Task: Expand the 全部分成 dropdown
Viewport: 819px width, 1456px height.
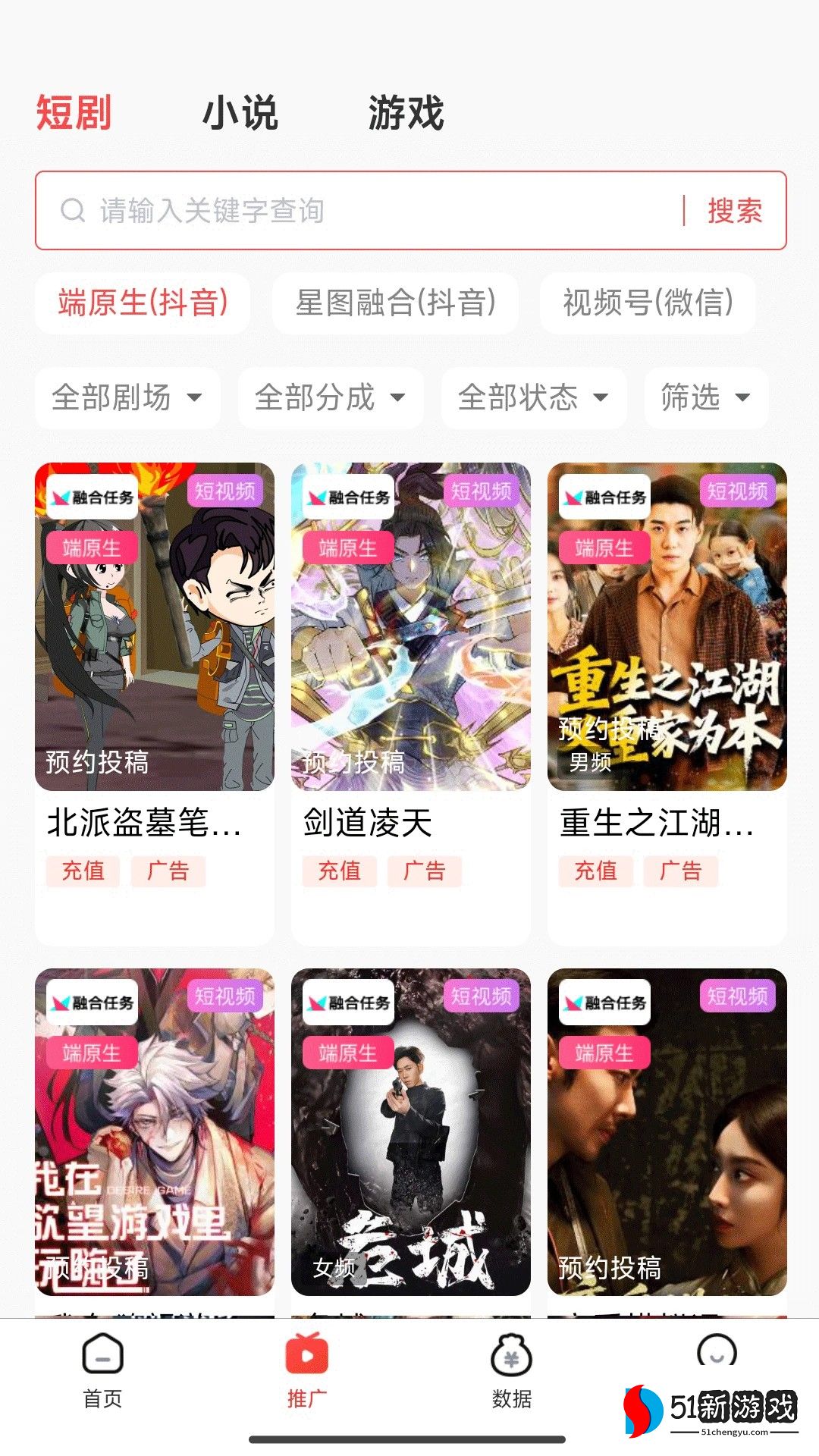Action: pyautogui.click(x=331, y=397)
